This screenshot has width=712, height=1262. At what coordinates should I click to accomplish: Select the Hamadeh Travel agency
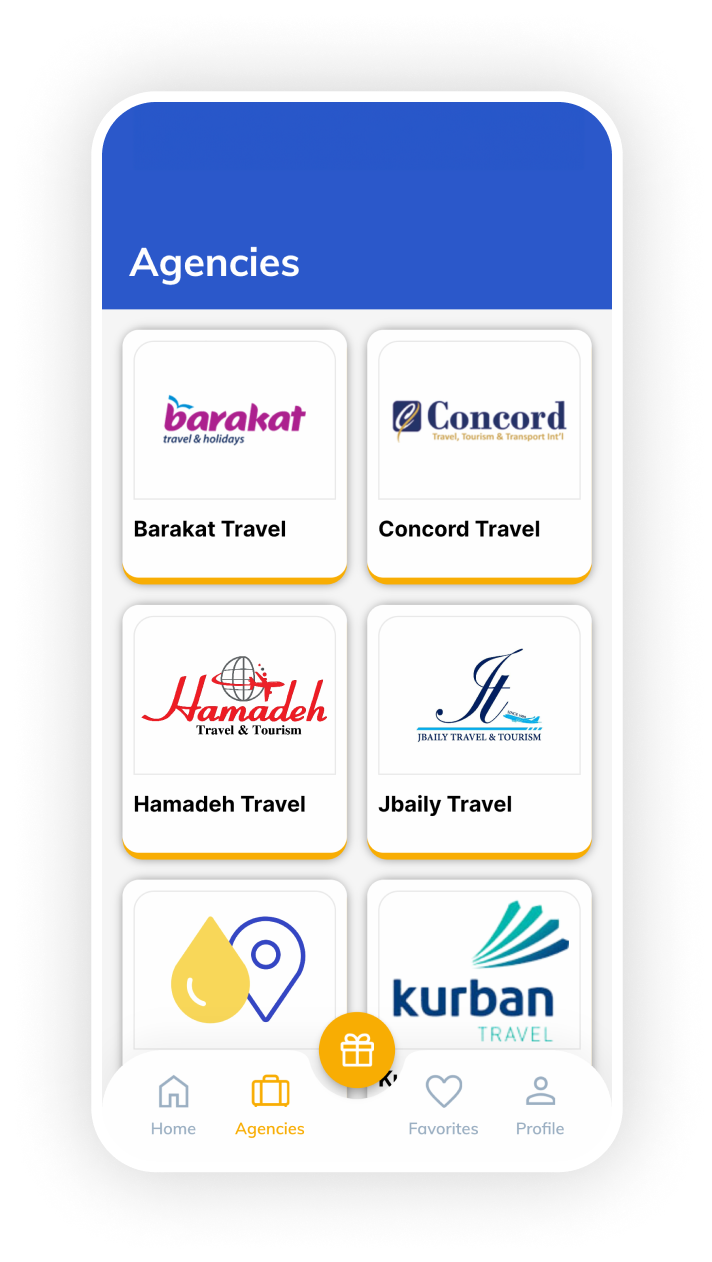tap(234, 730)
